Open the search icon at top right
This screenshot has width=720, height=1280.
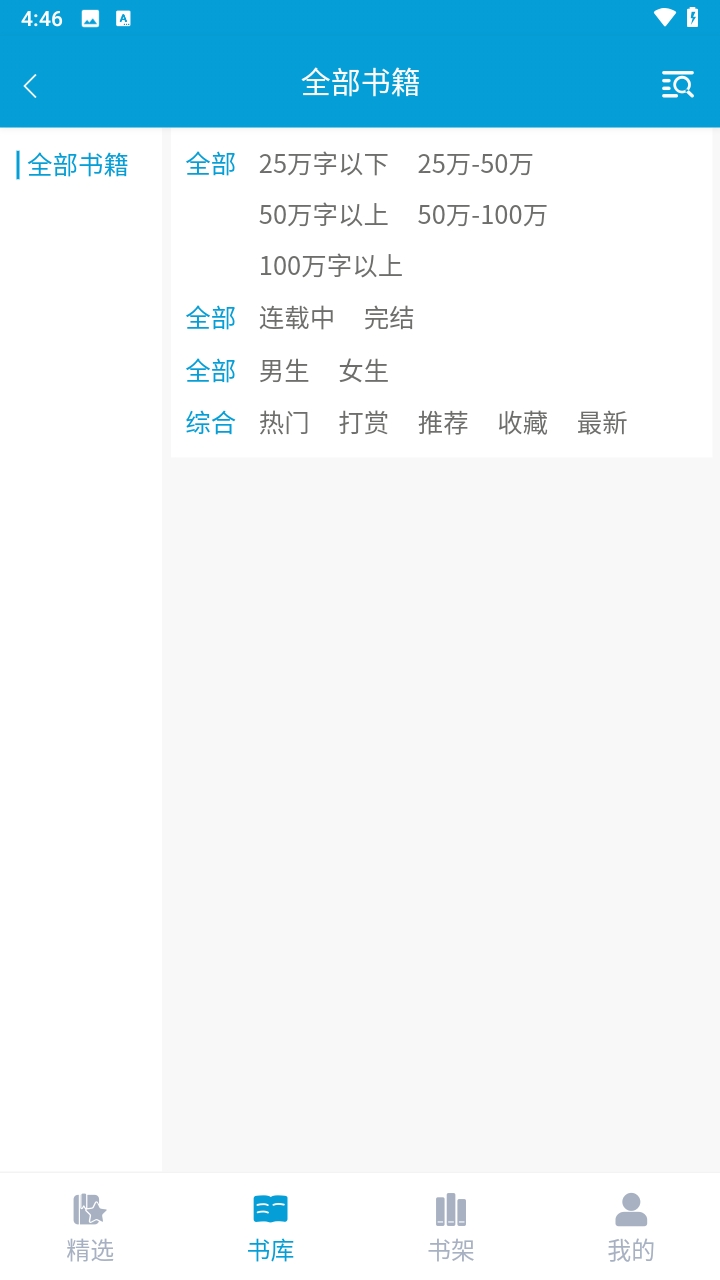678,85
